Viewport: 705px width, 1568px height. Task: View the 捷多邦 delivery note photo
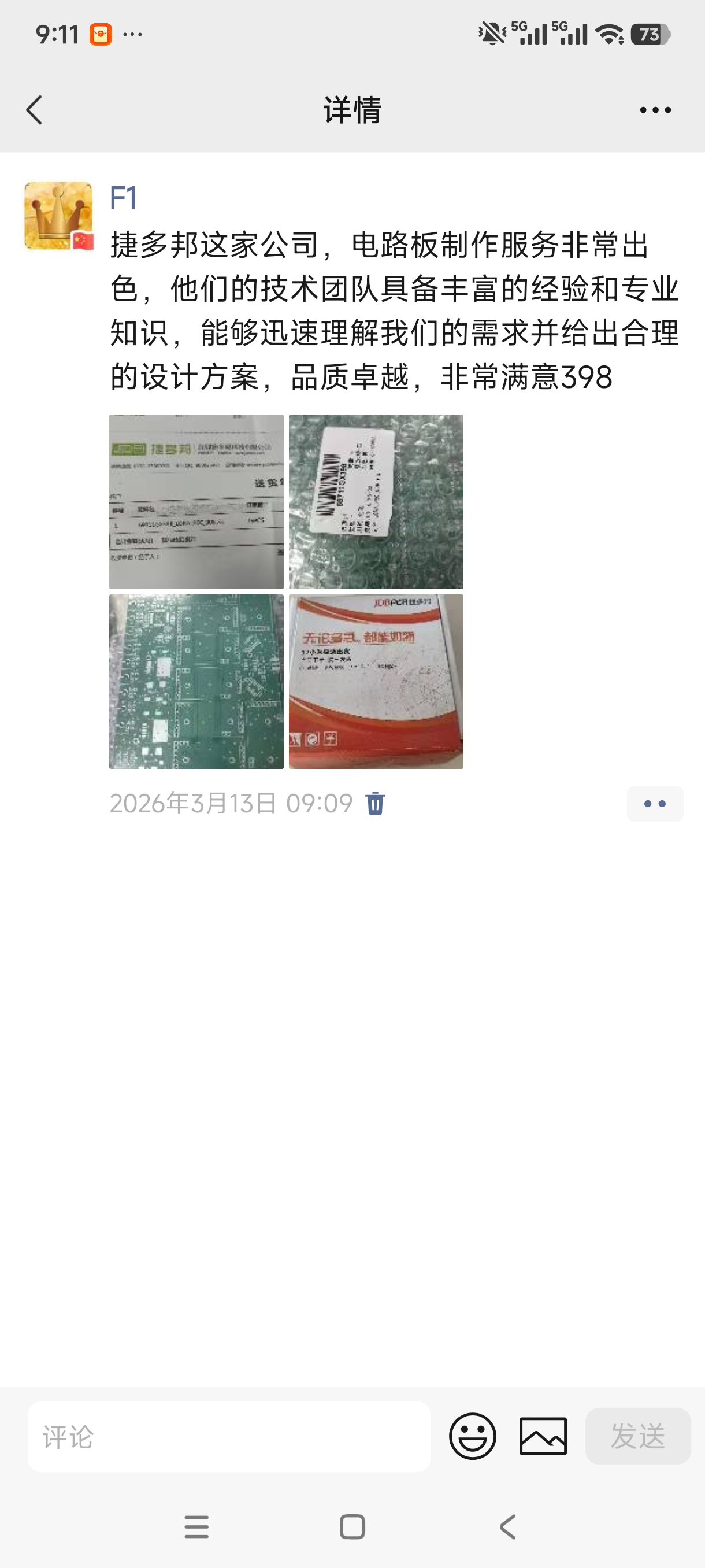[x=196, y=502]
